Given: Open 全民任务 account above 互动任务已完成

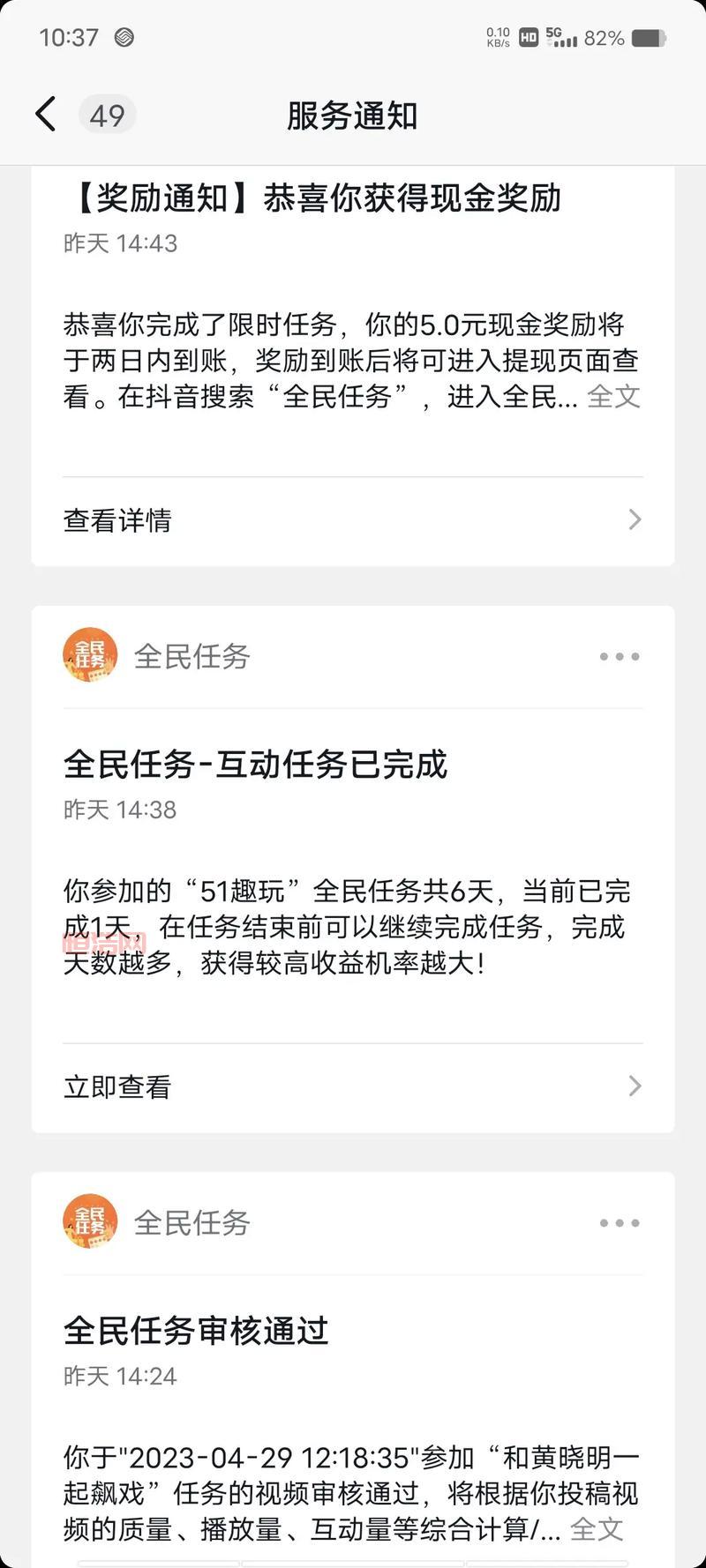Looking at the screenshot, I should (191, 656).
